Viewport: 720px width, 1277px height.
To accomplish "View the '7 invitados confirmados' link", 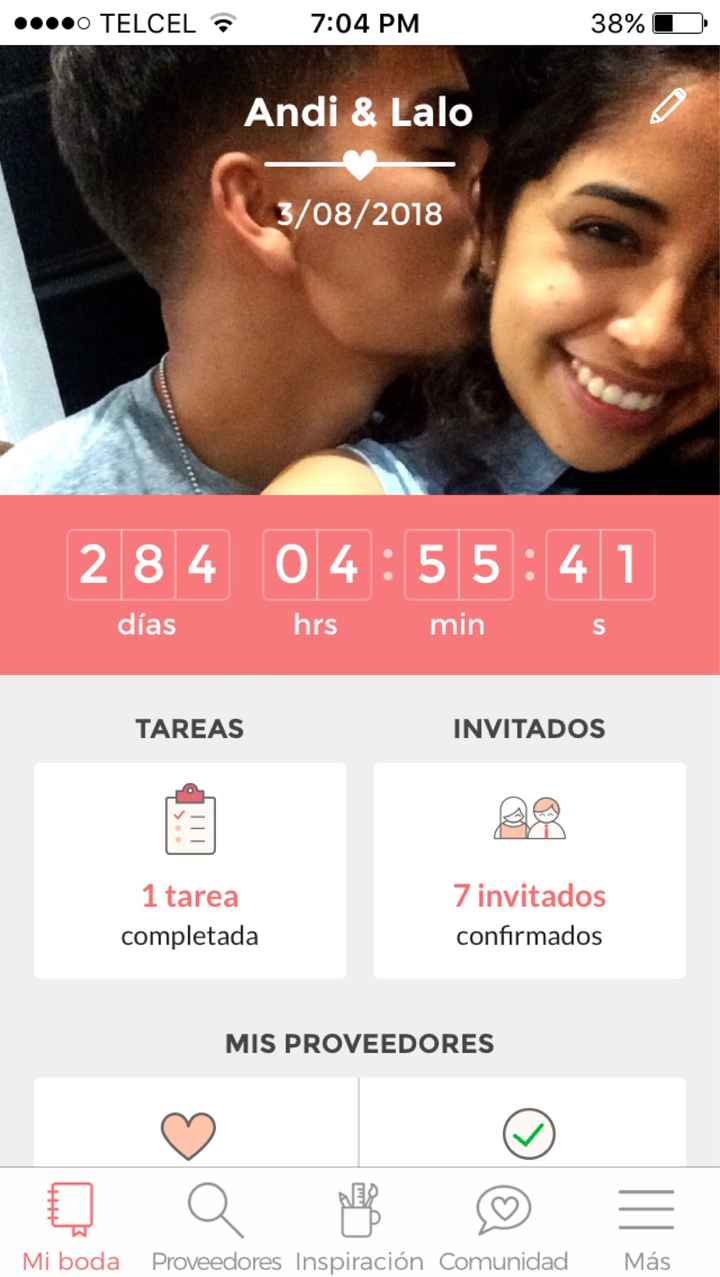I will 529,915.
